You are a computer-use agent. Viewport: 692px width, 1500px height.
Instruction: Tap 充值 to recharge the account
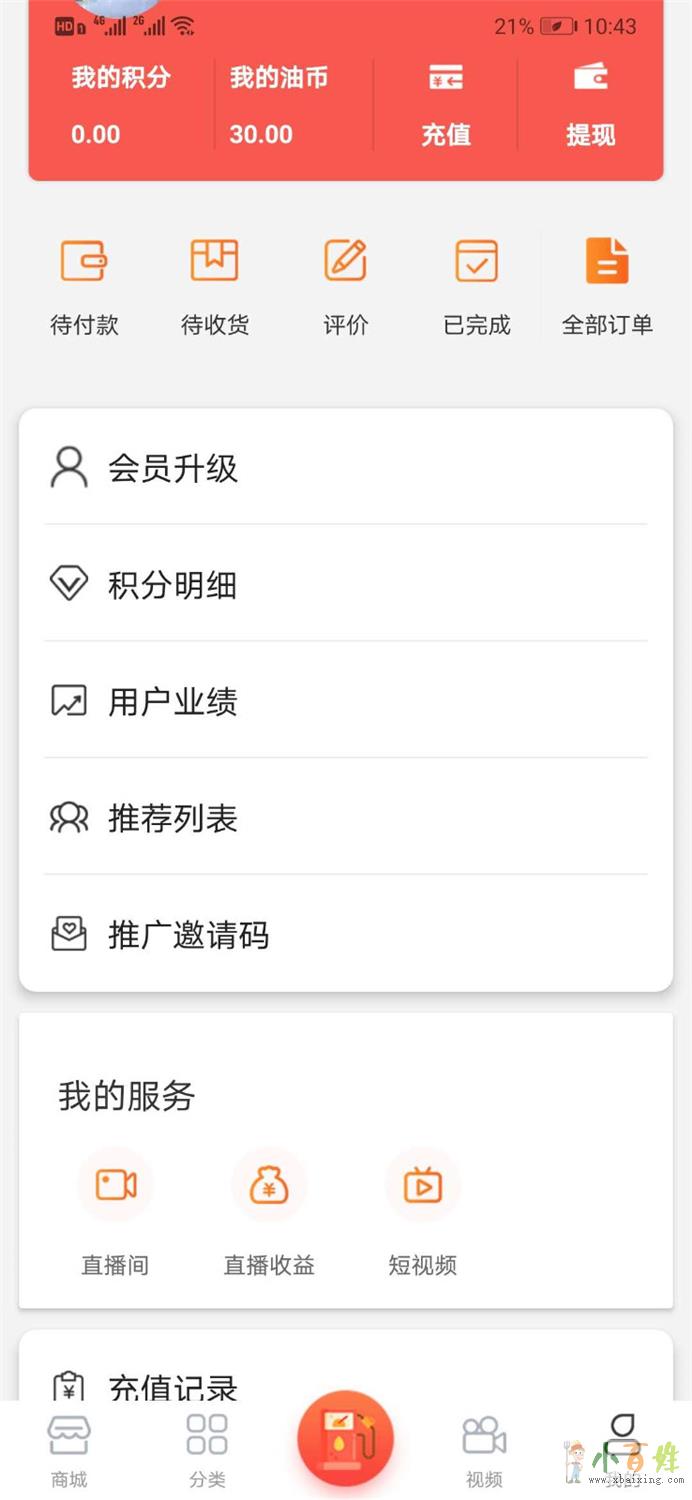pyautogui.click(x=445, y=106)
